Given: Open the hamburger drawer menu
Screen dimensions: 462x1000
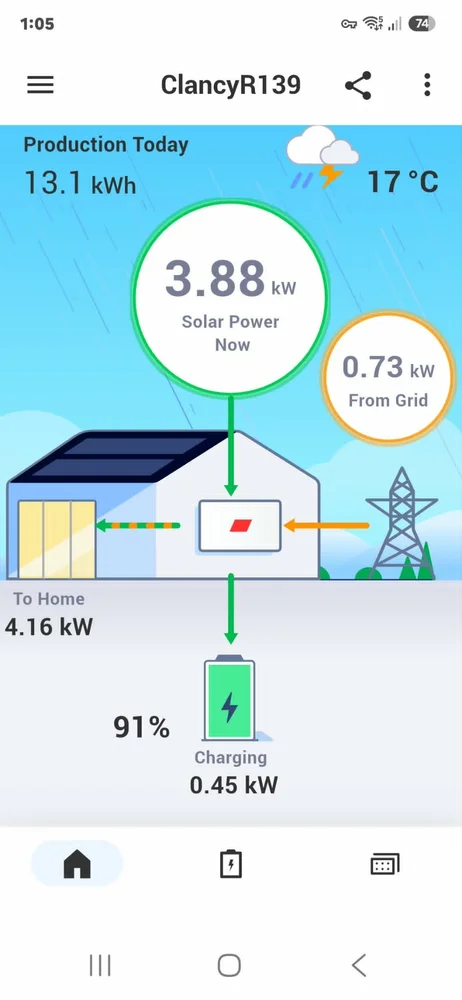Looking at the screenshot, I should 40,85.
